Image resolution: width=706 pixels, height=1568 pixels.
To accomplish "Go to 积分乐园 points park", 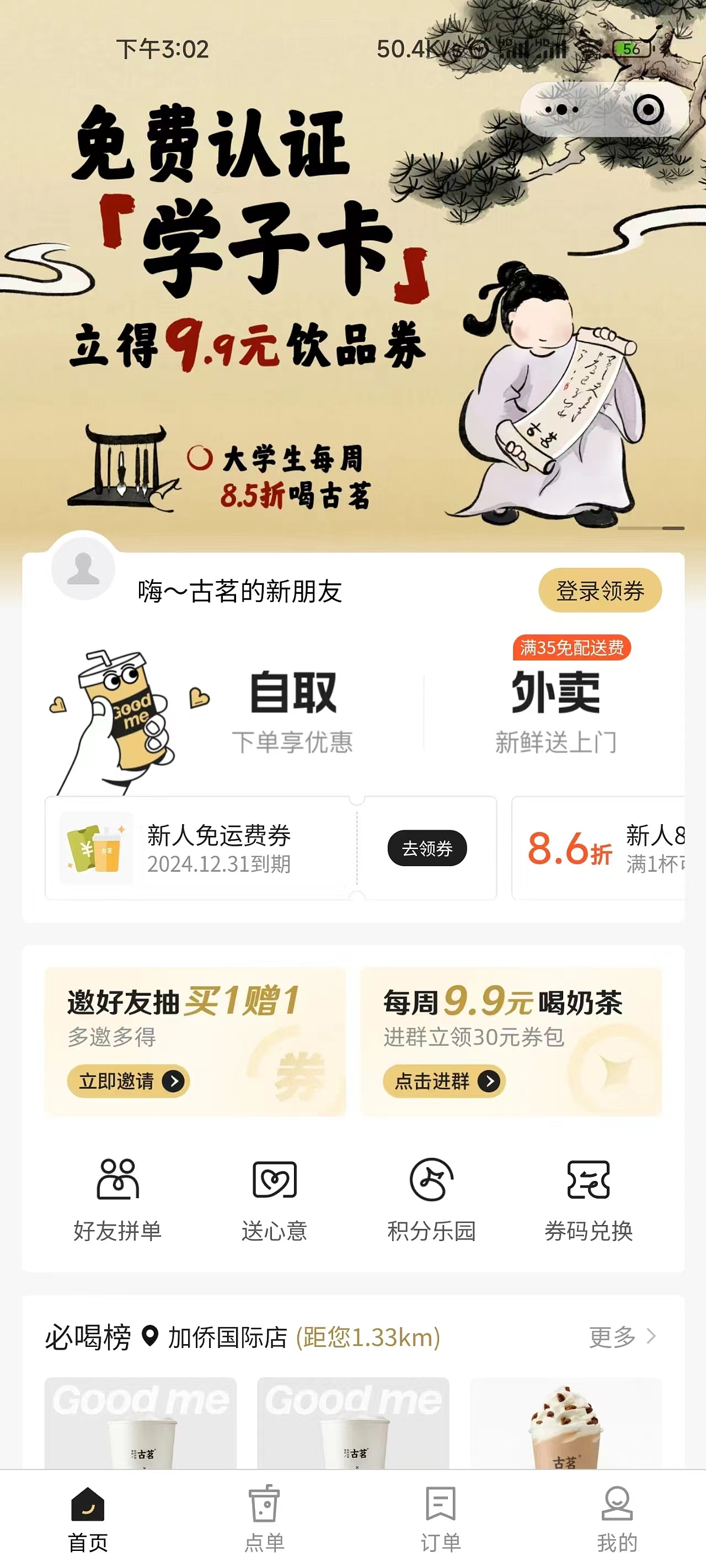I will [x=431, y=1199].
